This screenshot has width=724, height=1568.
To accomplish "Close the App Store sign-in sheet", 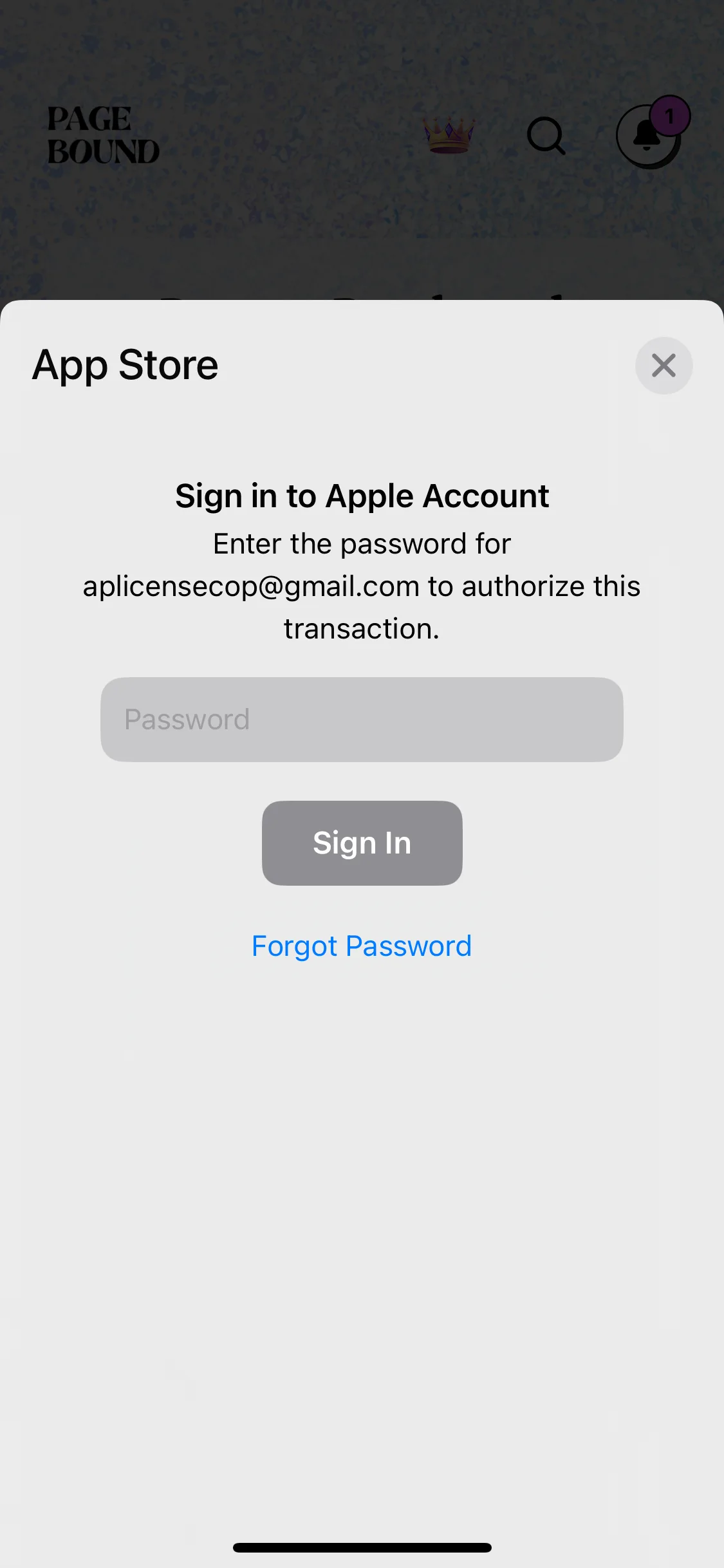I will coord(664,366).
